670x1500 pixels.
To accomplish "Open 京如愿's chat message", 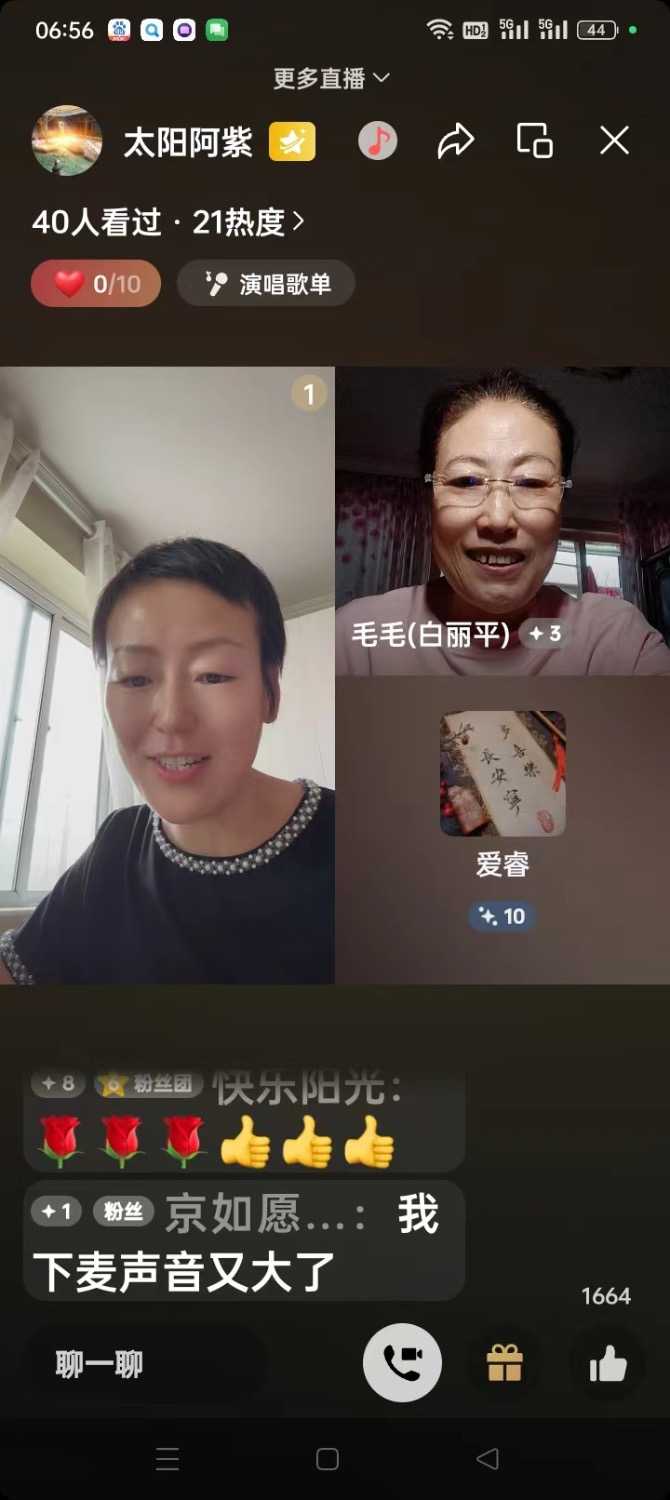I will click(243, 1240).
